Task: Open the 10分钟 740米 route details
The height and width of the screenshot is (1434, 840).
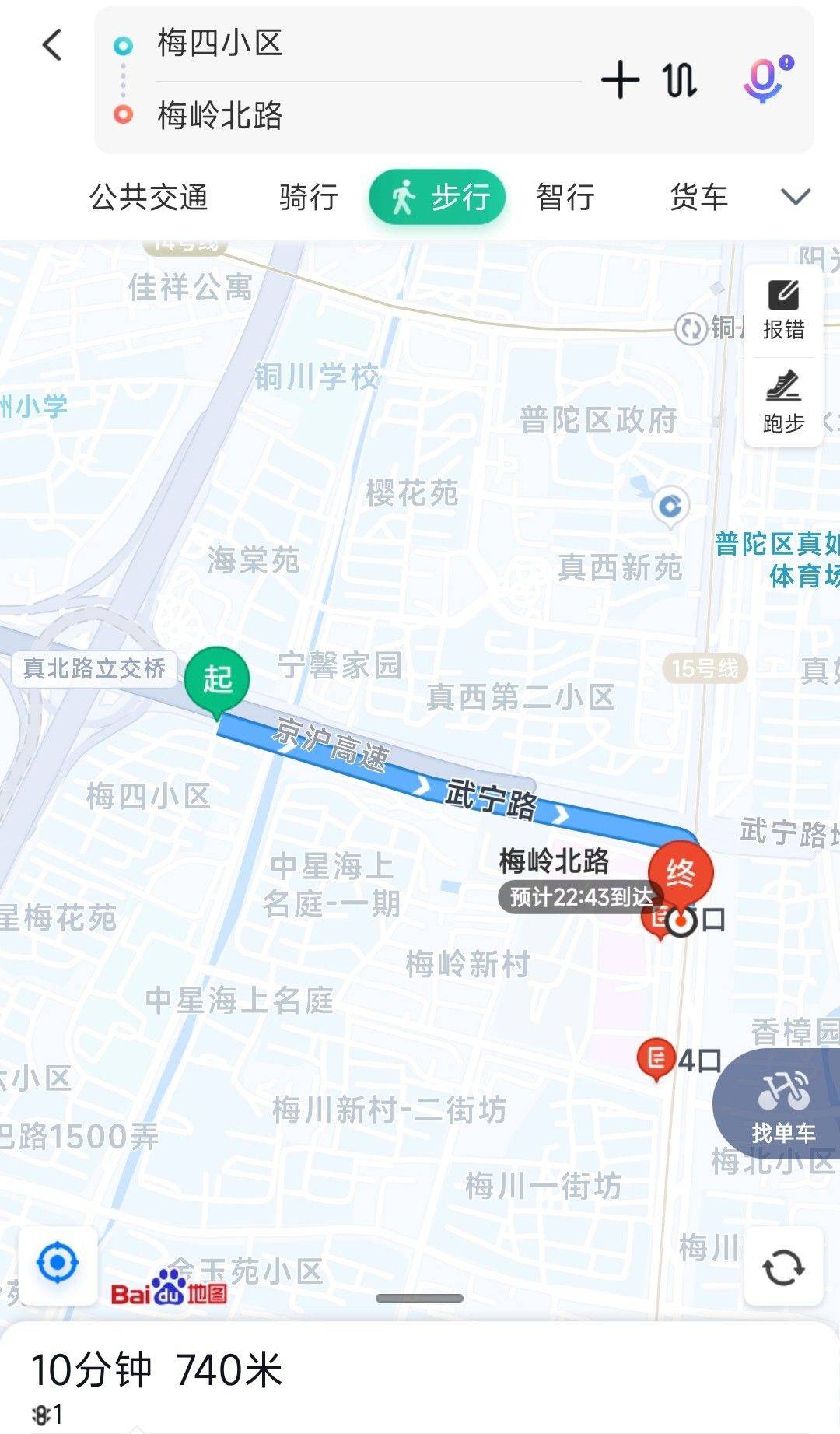Action: [156, 1370]
